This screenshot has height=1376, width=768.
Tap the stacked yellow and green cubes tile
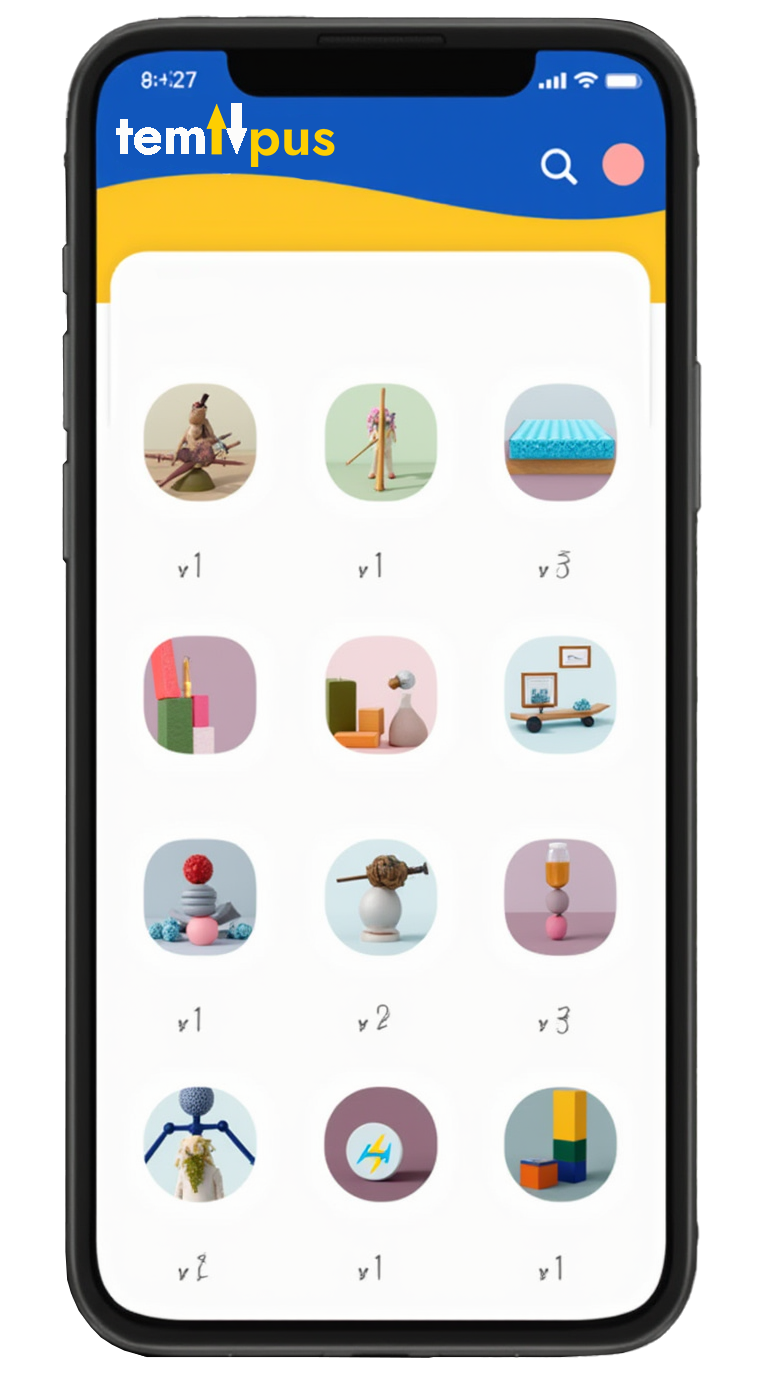click(560, 1144)
